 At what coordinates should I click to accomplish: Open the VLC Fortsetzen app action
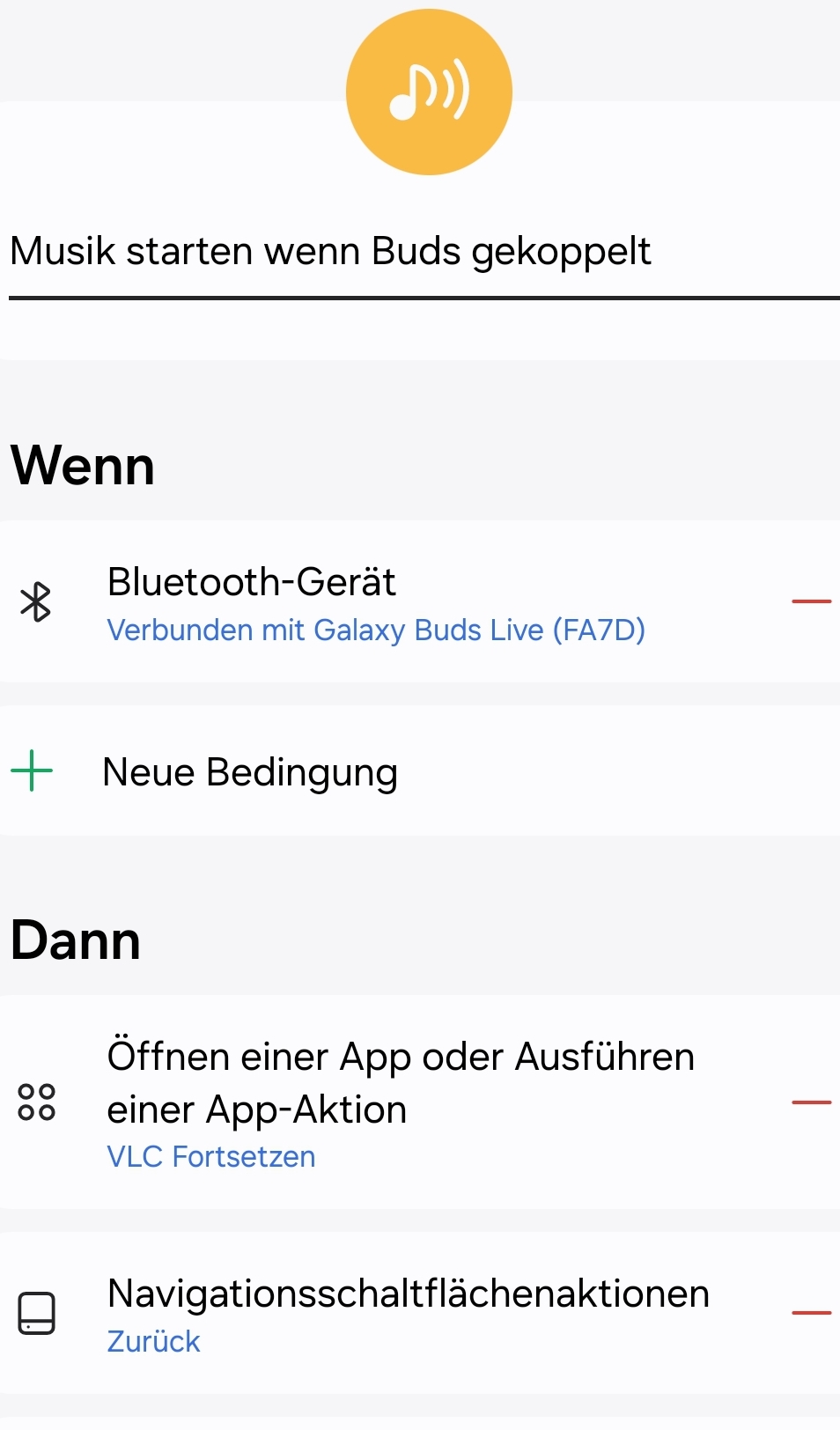tap(401, 1102)
